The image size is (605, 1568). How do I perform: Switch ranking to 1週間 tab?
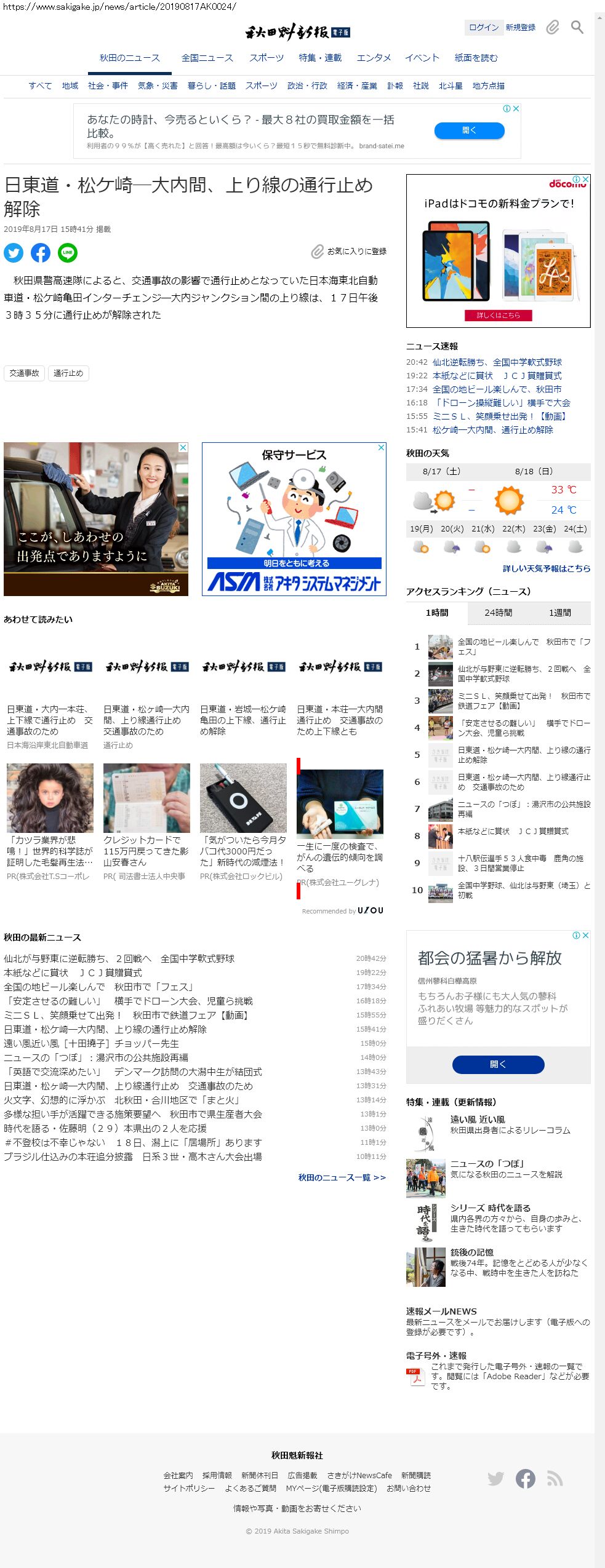pyautogui.click(x=559, y=613)
